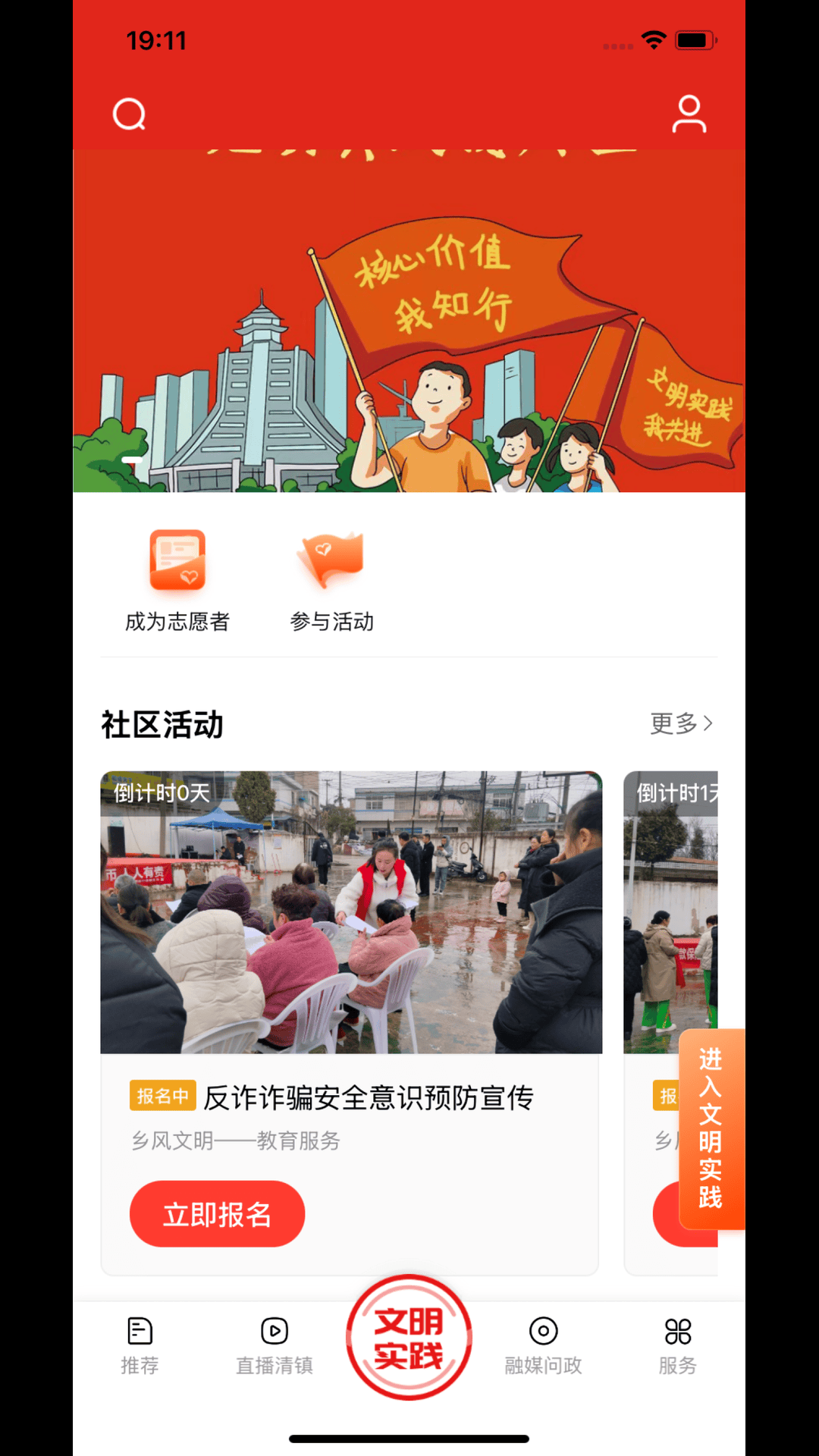This screenshot has height=1456, width=819.
Task: Open the 服务 grid icon
Action: tap(677, 1332)
